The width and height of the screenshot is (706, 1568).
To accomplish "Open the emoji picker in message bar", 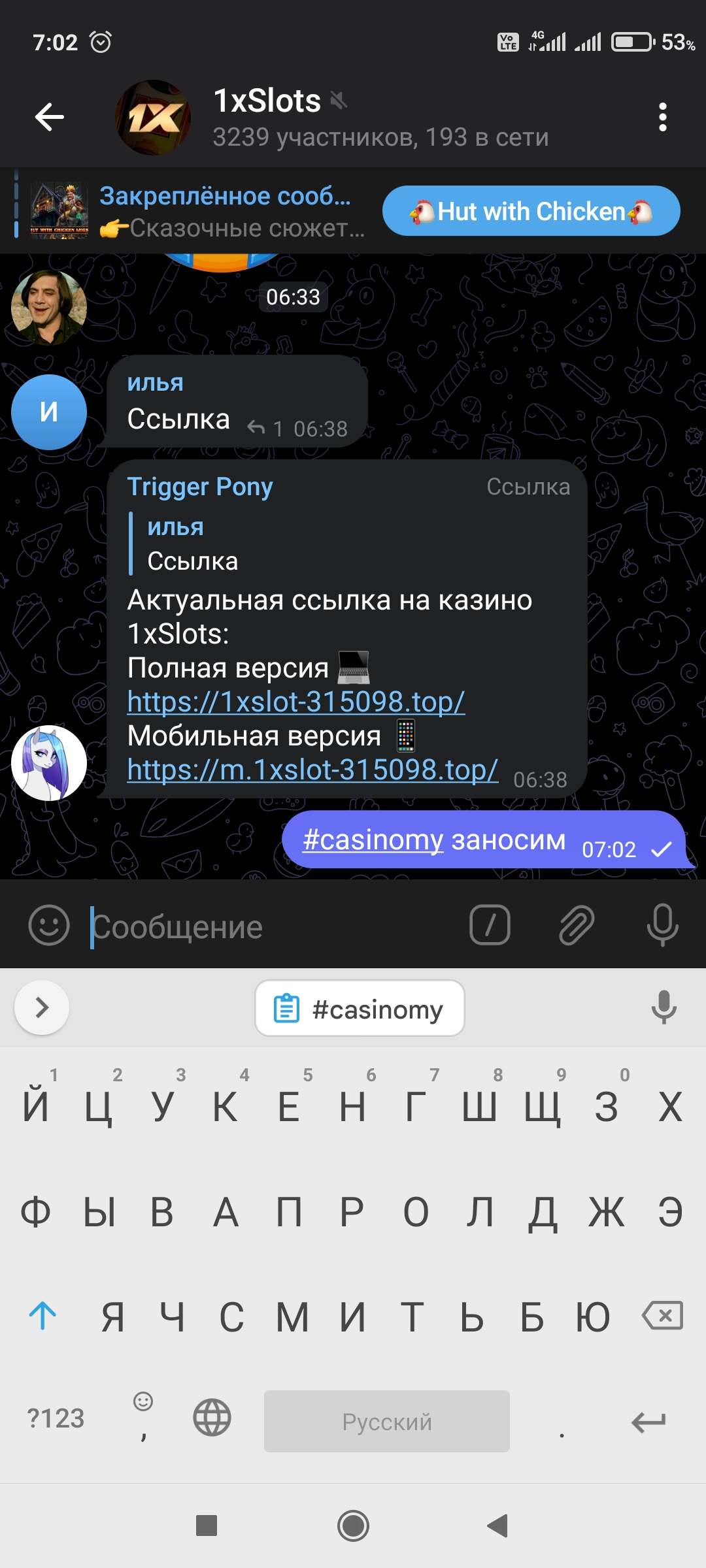I will click(49, 925).
